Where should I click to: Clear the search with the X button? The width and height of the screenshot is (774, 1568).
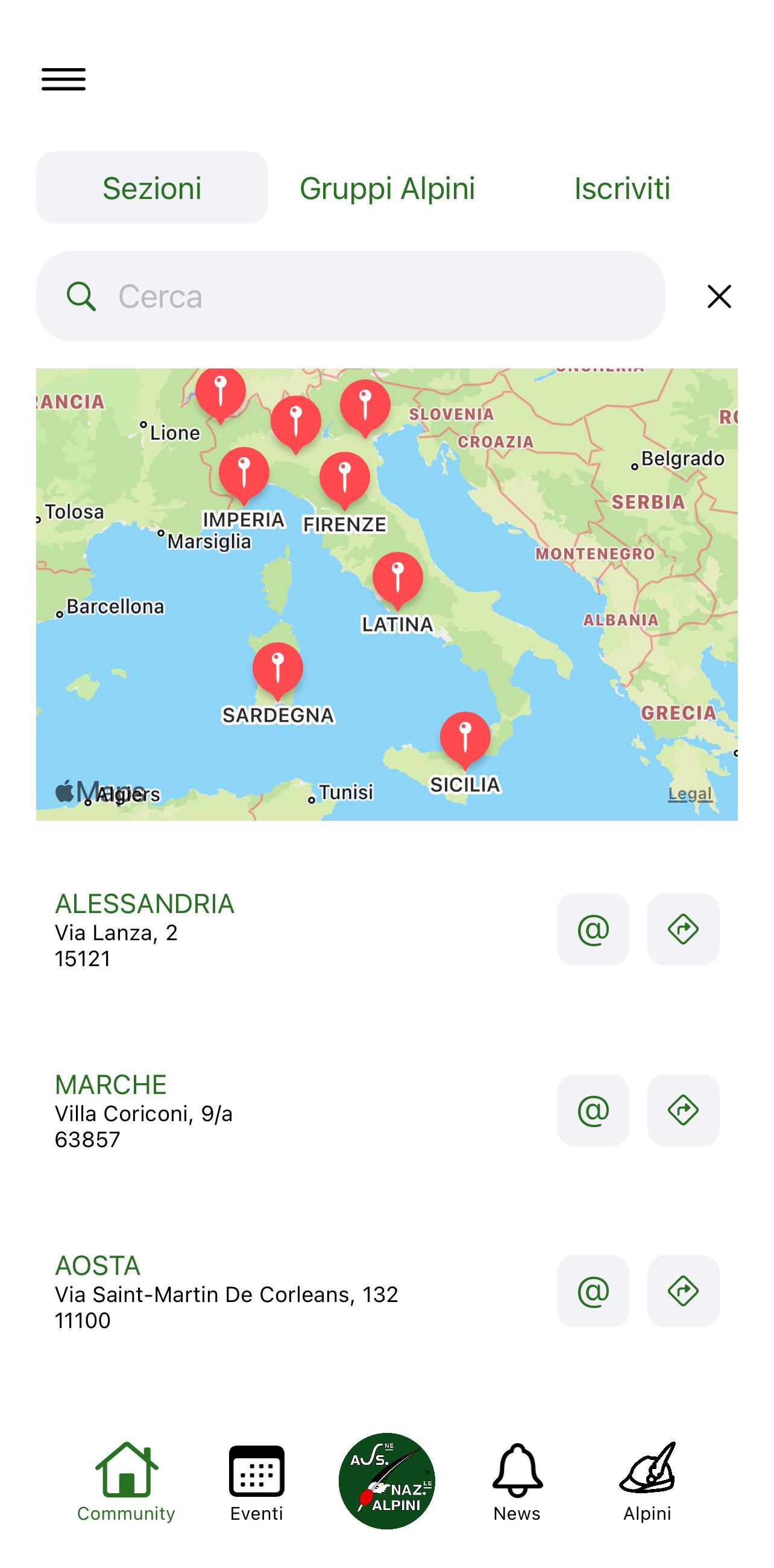pyautogui.click(x=719, y=297)
